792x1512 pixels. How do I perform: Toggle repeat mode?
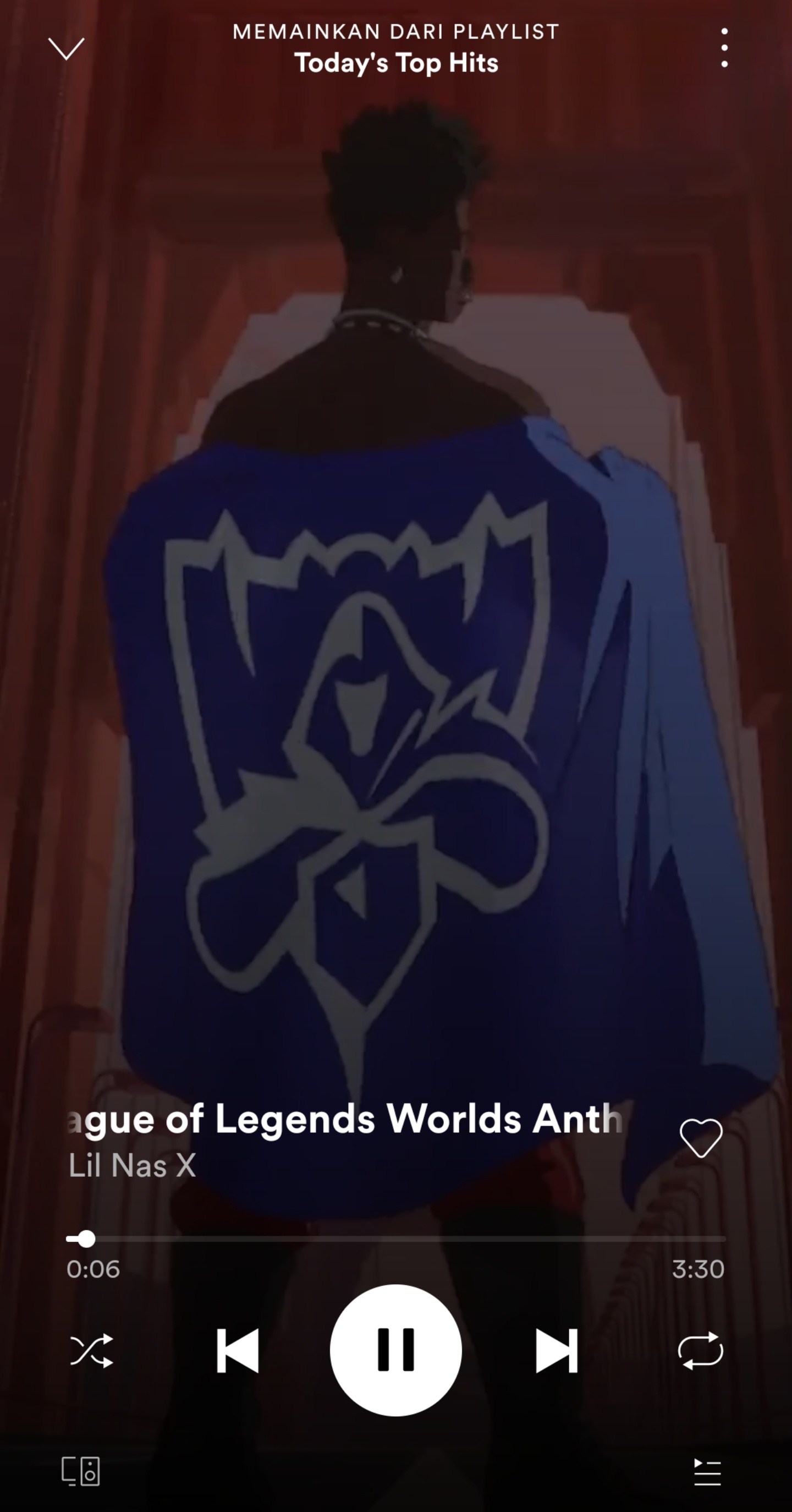pyautogui.click(x=701, y=1351)
